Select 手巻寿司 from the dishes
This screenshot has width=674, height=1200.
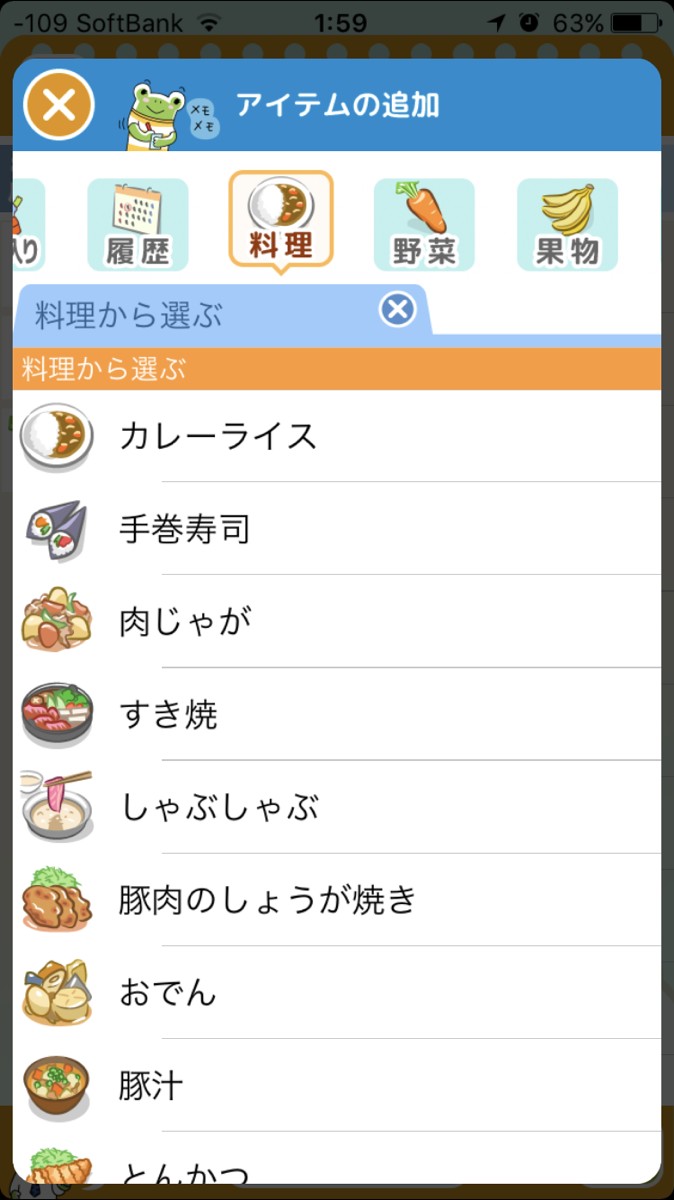coord(336,529)
